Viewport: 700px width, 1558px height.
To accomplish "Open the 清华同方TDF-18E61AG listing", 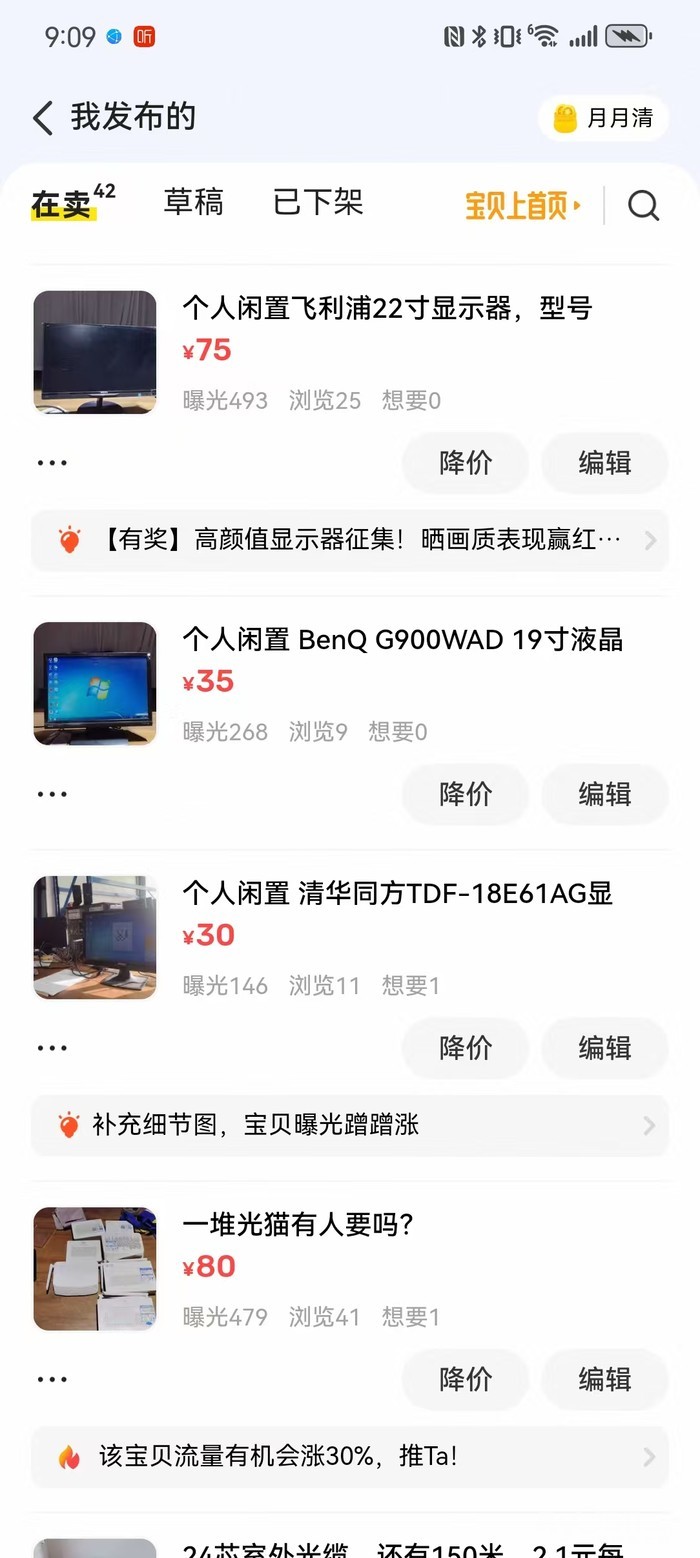I will (x=397, y=893).
